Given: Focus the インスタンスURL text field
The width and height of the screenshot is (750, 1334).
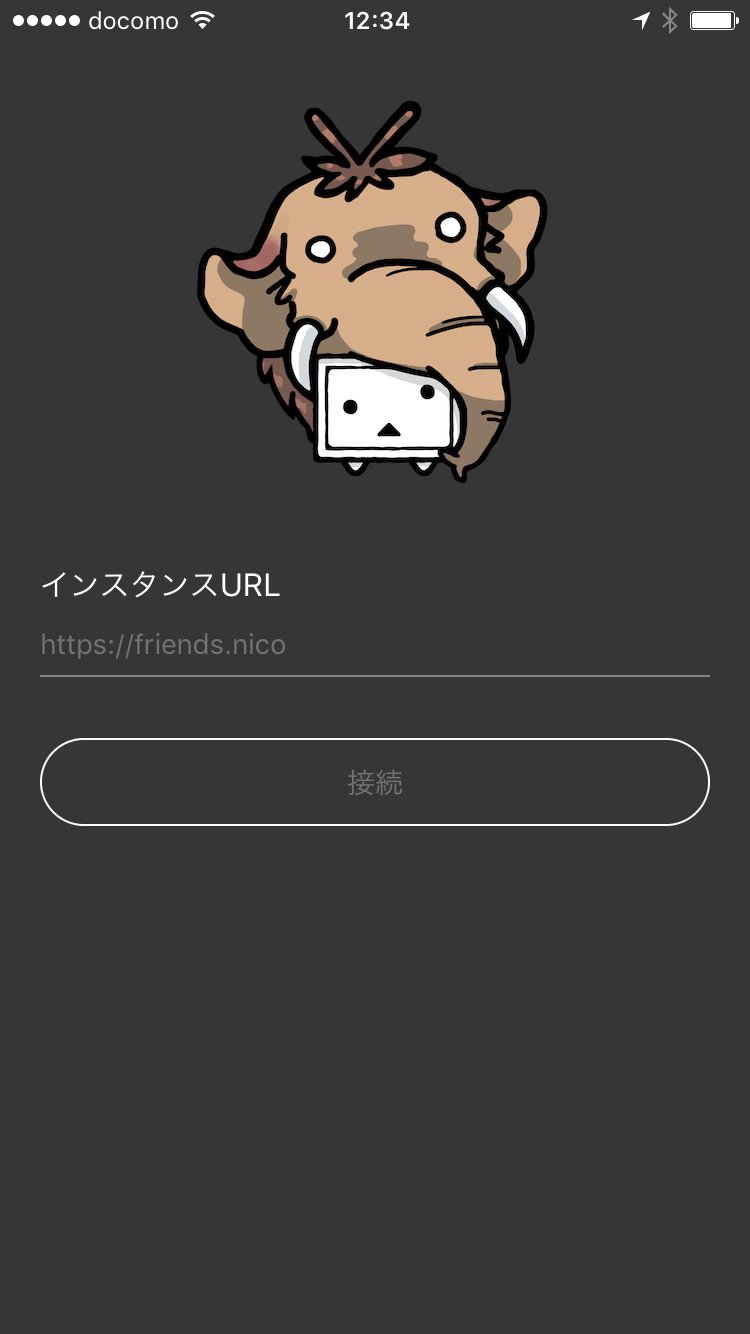Looking at the screenshot, I should coord(374,645).
